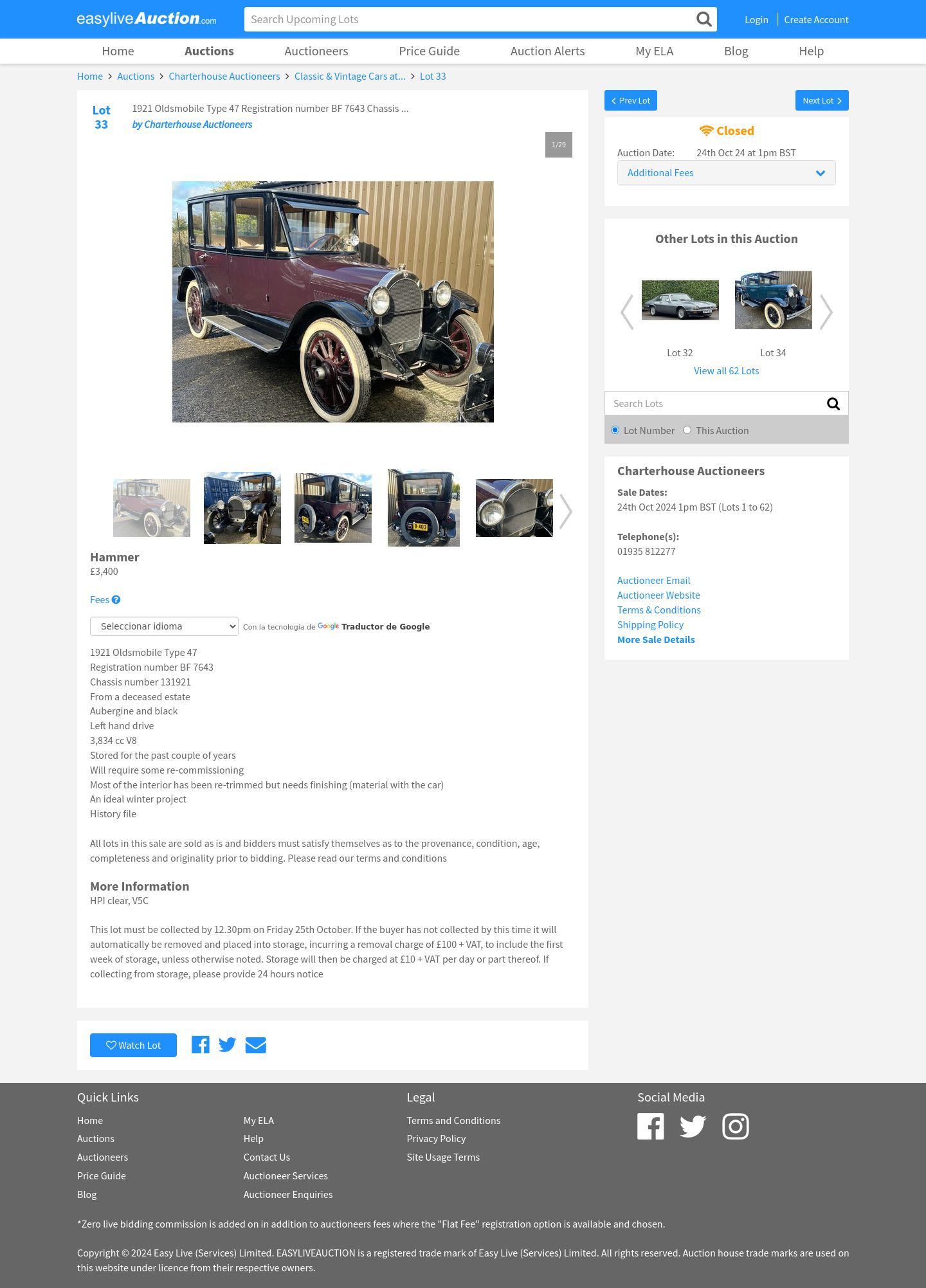This screenshot has height=1288, width=926.
Task: Tap the Search Upcoming Lots field
Action: 469,19
